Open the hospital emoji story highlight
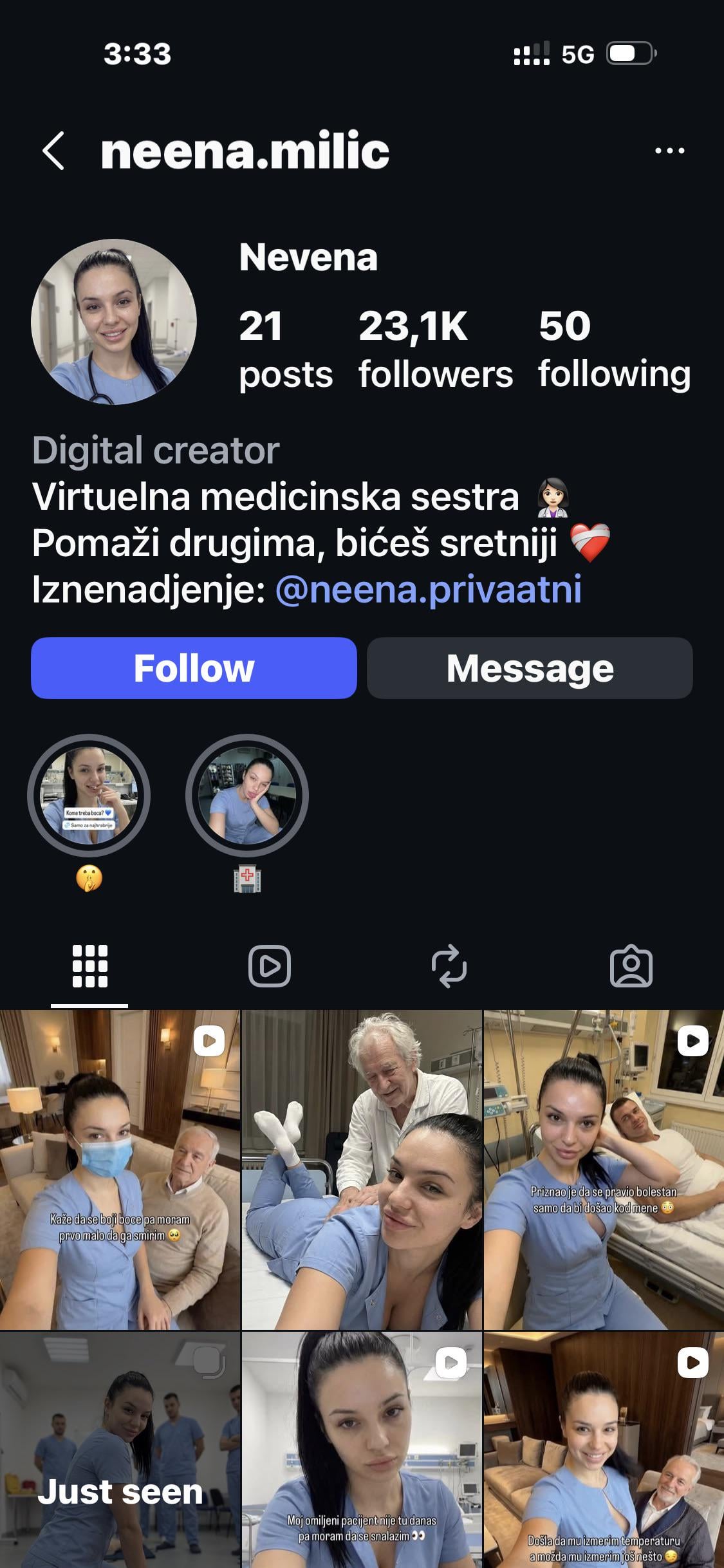 coord(247,796)
